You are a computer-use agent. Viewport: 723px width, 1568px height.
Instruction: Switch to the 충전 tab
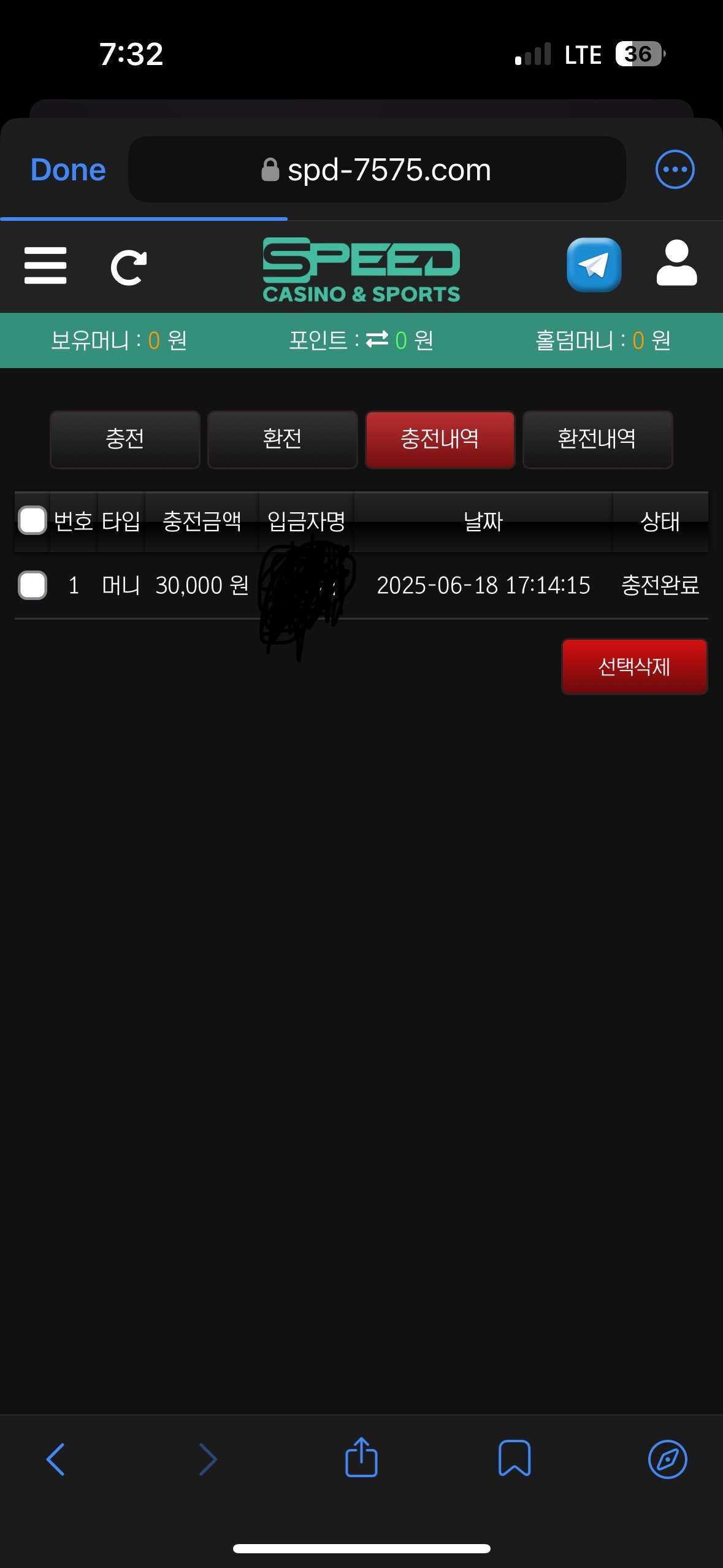coord(125,439)
